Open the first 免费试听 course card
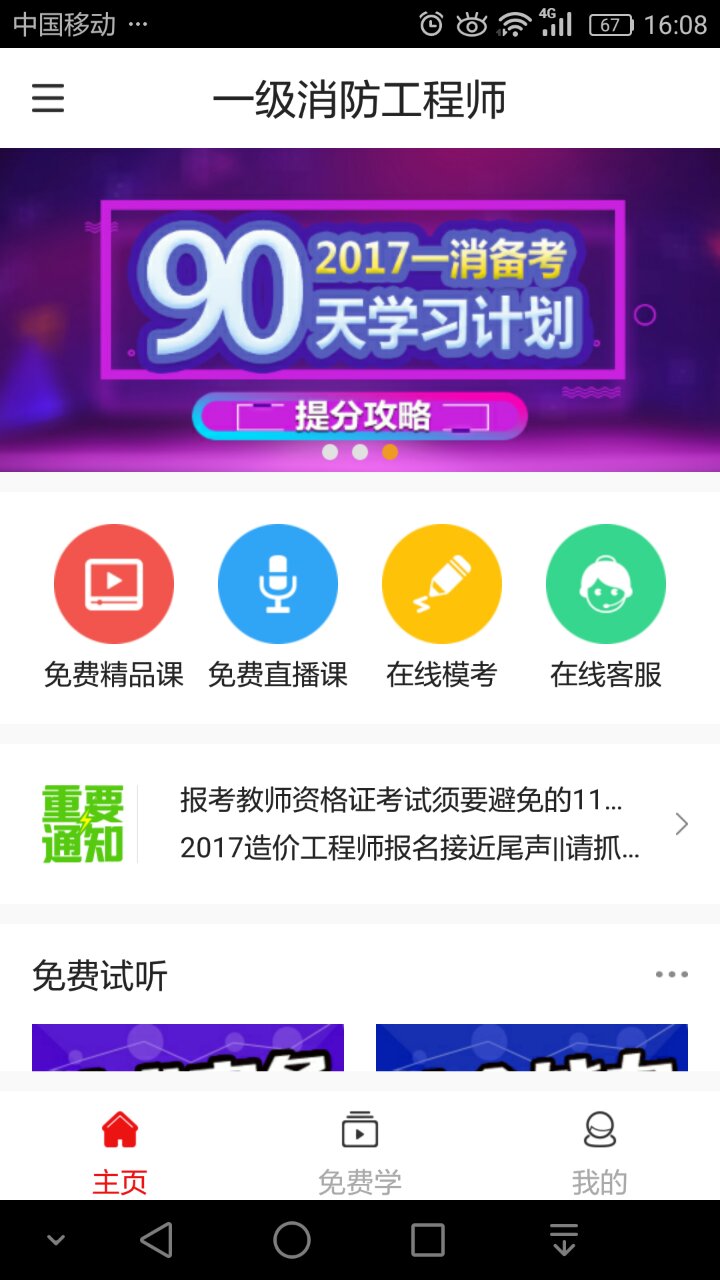Screen dimensions: 720x1280 pyautogui.click(x=188, y=1047)
